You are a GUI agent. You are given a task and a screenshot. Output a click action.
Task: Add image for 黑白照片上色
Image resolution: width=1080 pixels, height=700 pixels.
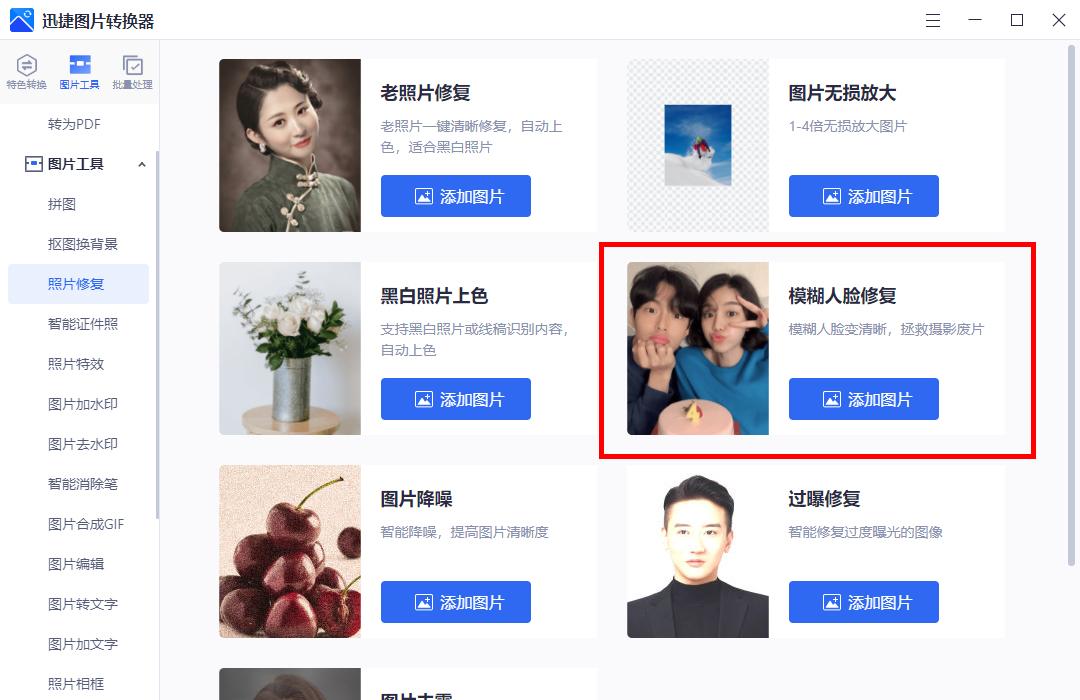[456, 399]
